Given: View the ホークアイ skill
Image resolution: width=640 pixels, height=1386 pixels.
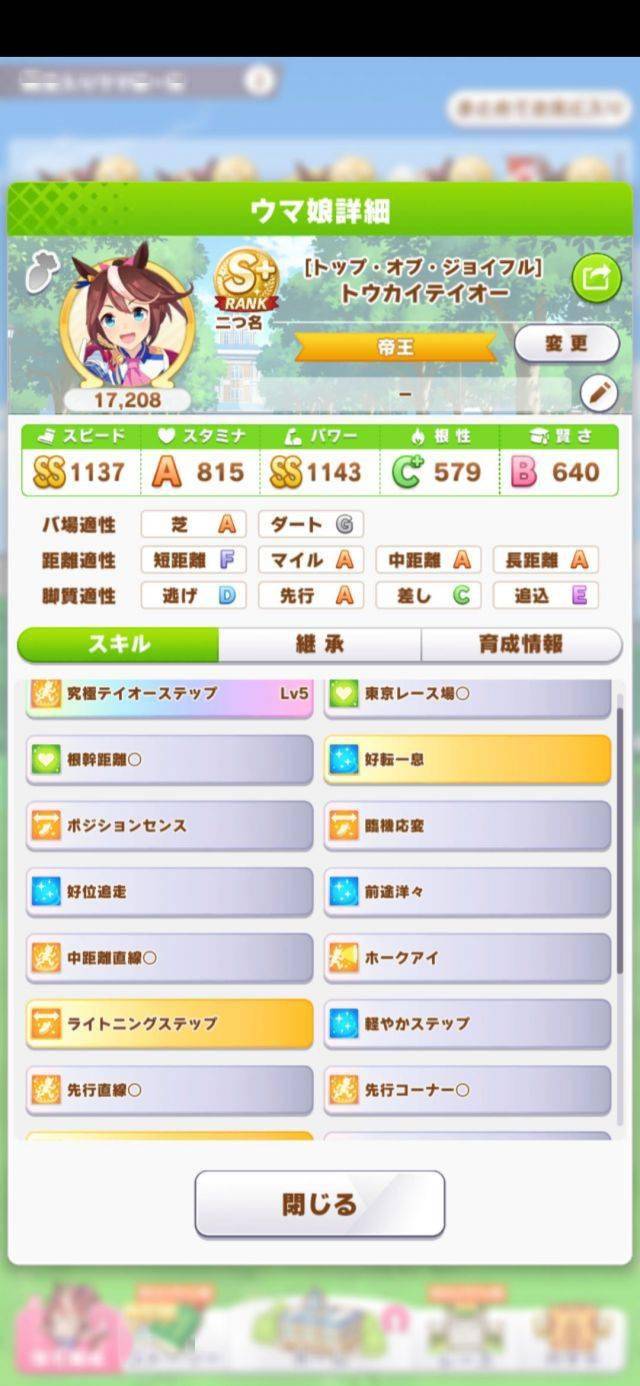Looking at the screenshot, I should [467, 957].
